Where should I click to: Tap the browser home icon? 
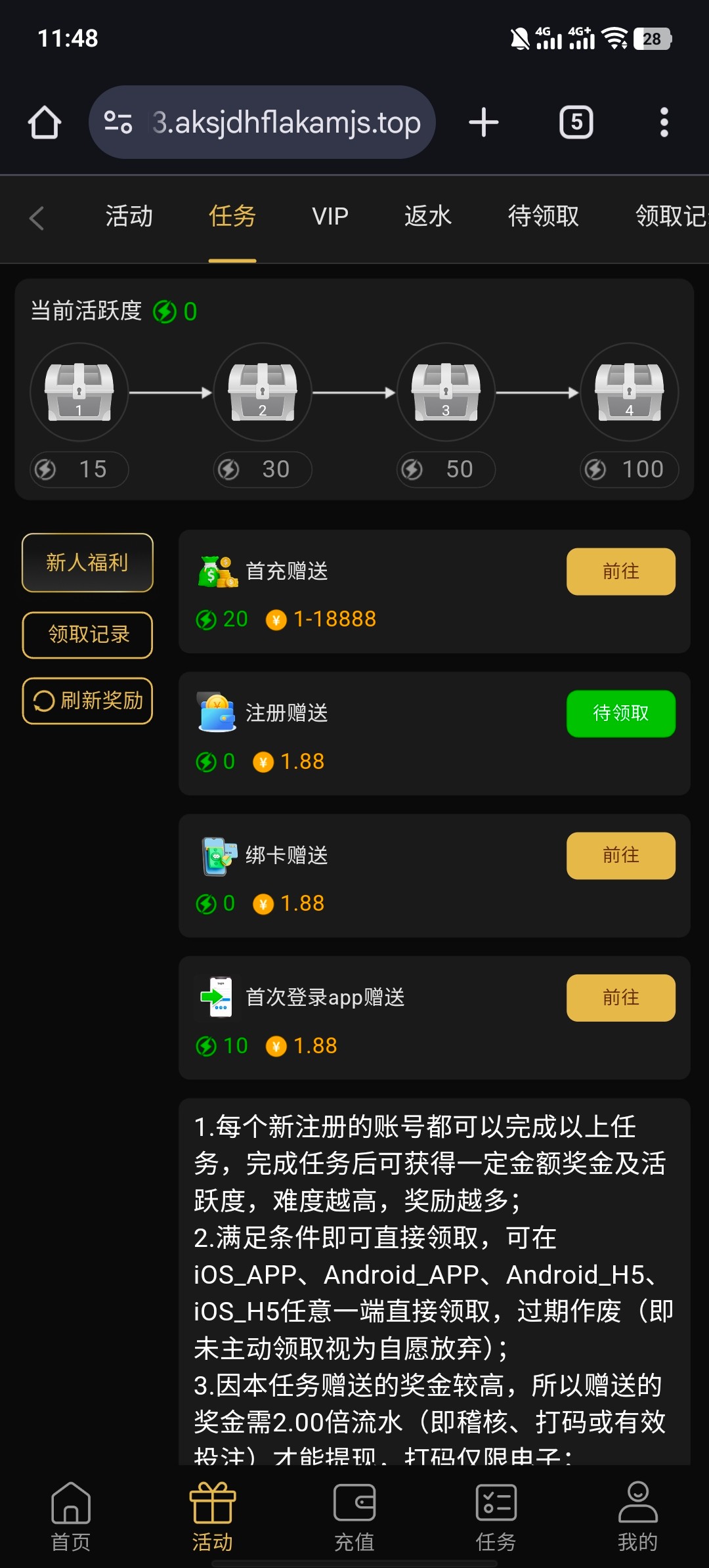pyautogui.click(x=45, y=123)
